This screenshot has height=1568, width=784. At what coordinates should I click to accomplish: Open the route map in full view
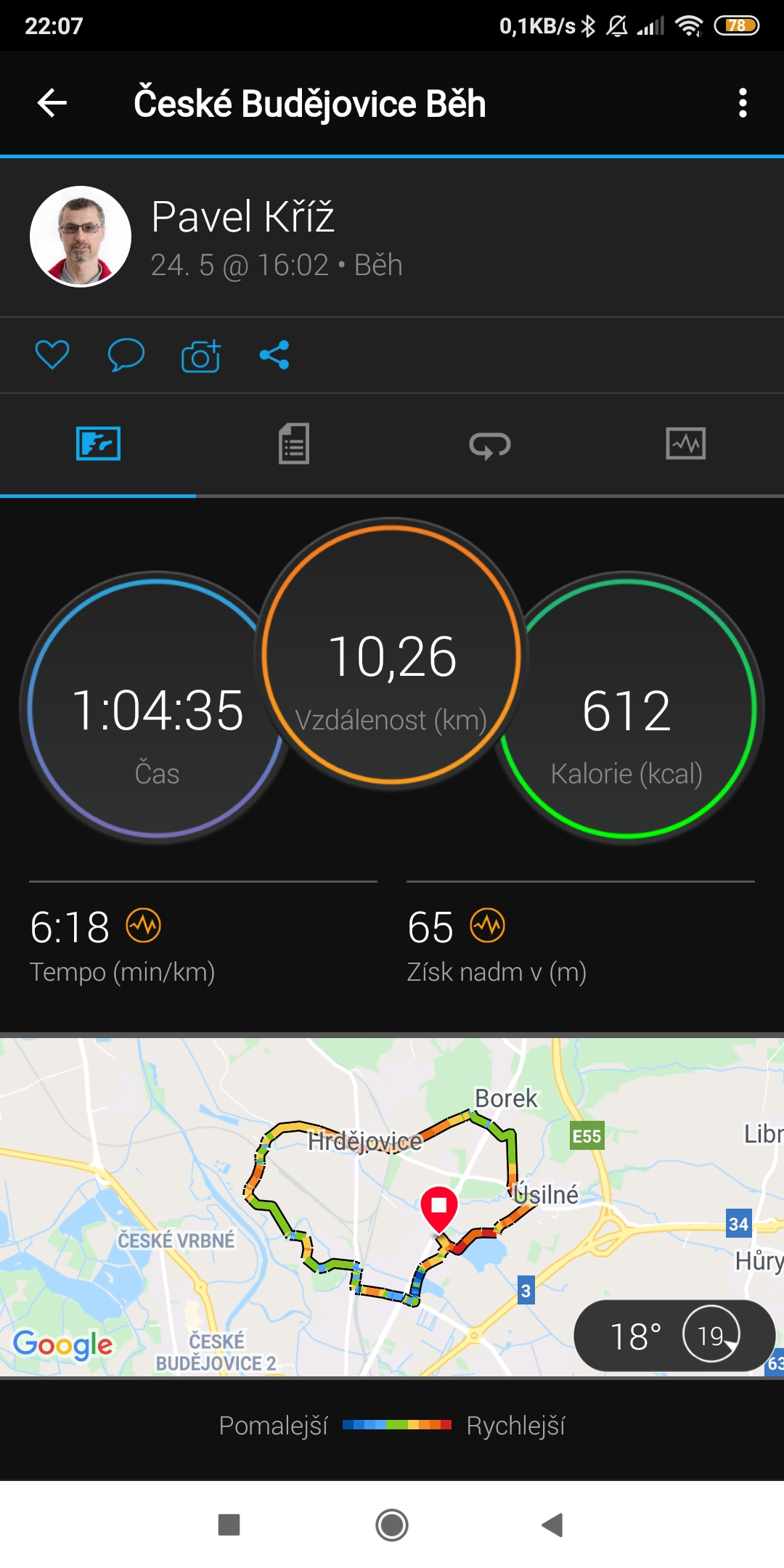392,1206
